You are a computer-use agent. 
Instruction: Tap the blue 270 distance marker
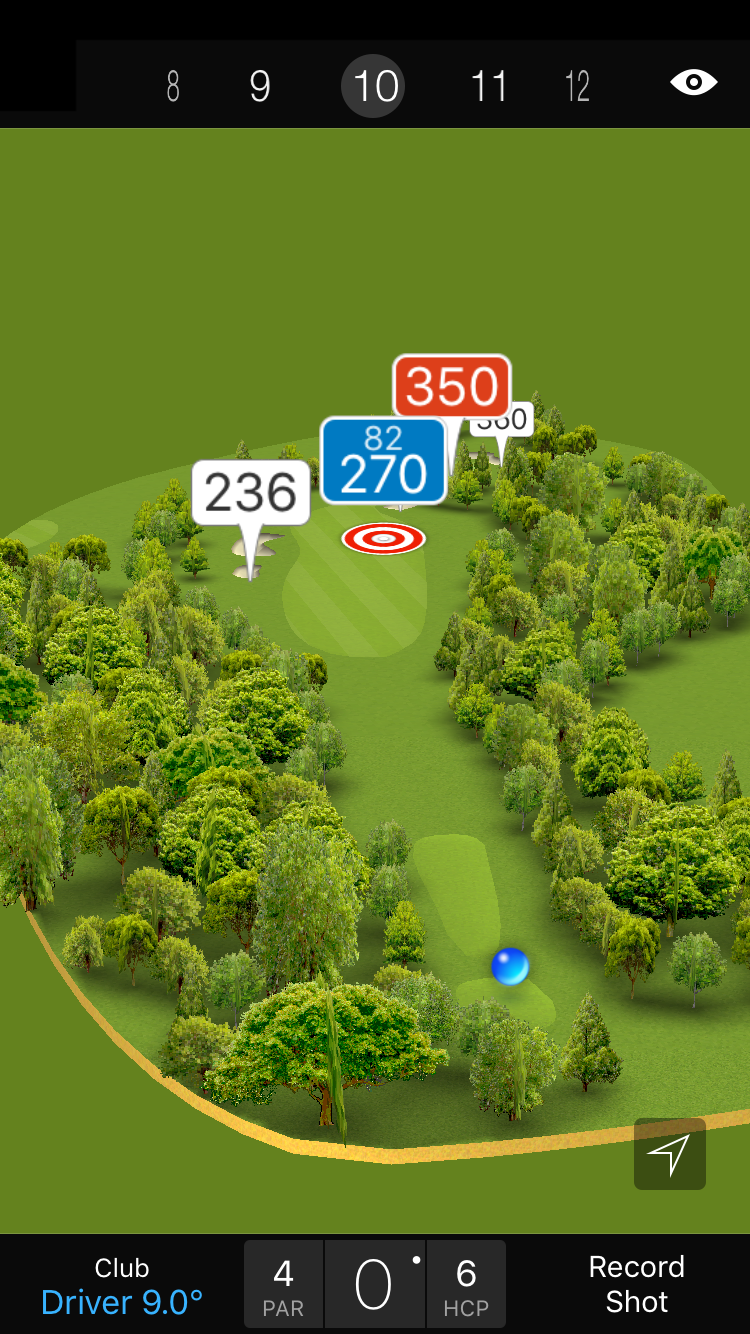pyautogui.click(x=383, y=462)
